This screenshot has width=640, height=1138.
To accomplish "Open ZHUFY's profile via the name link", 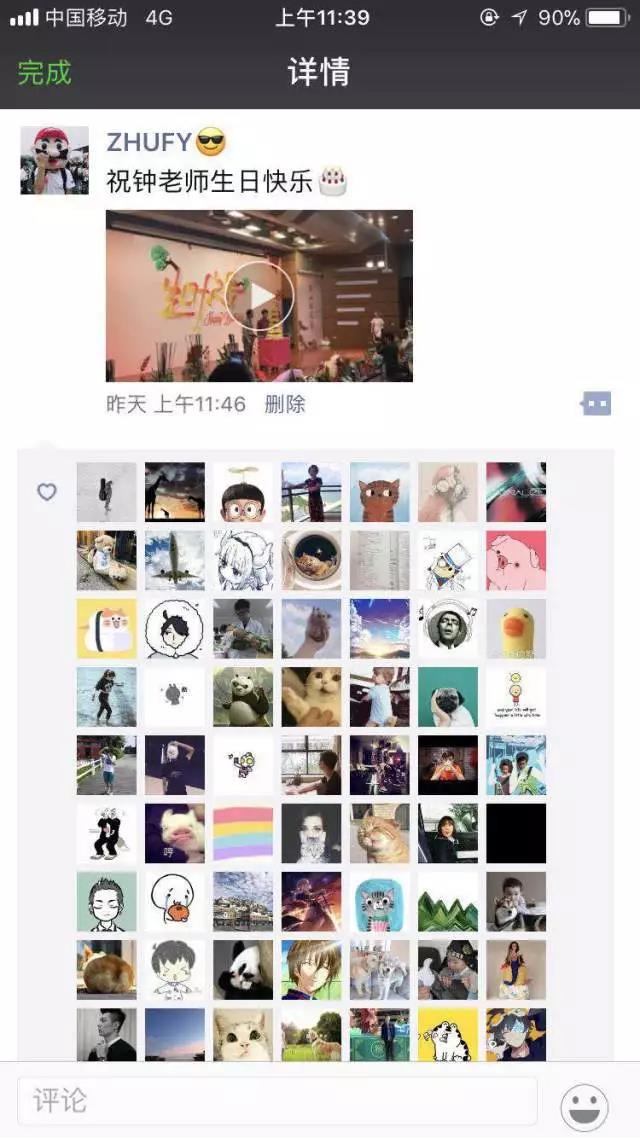I will point(149,141).
